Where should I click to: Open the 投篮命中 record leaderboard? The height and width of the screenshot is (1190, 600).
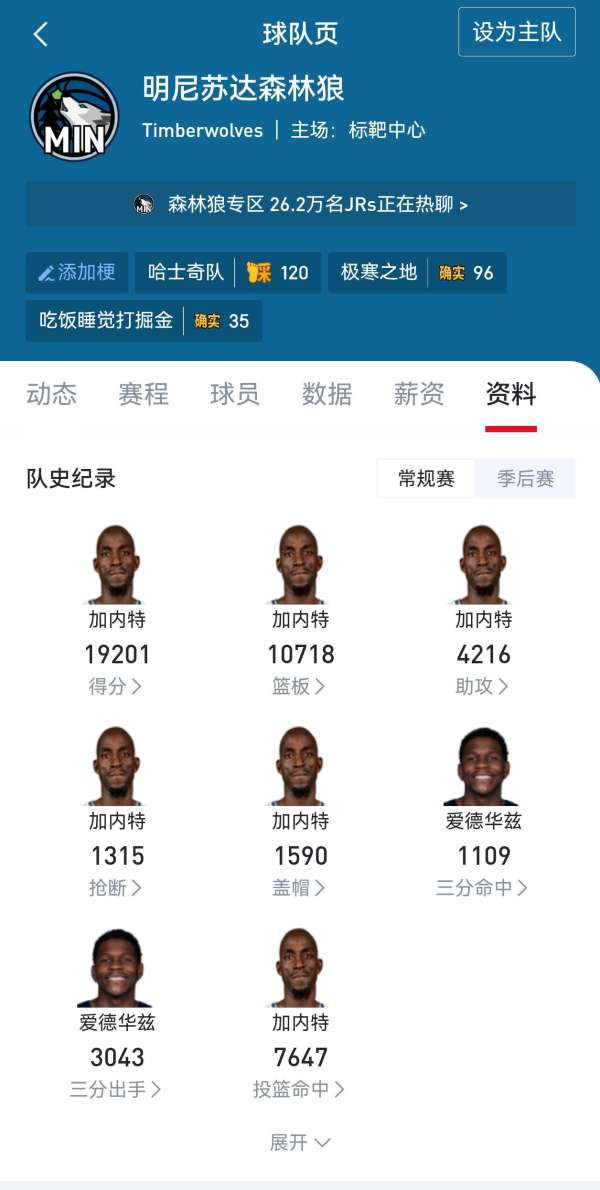299,1089
